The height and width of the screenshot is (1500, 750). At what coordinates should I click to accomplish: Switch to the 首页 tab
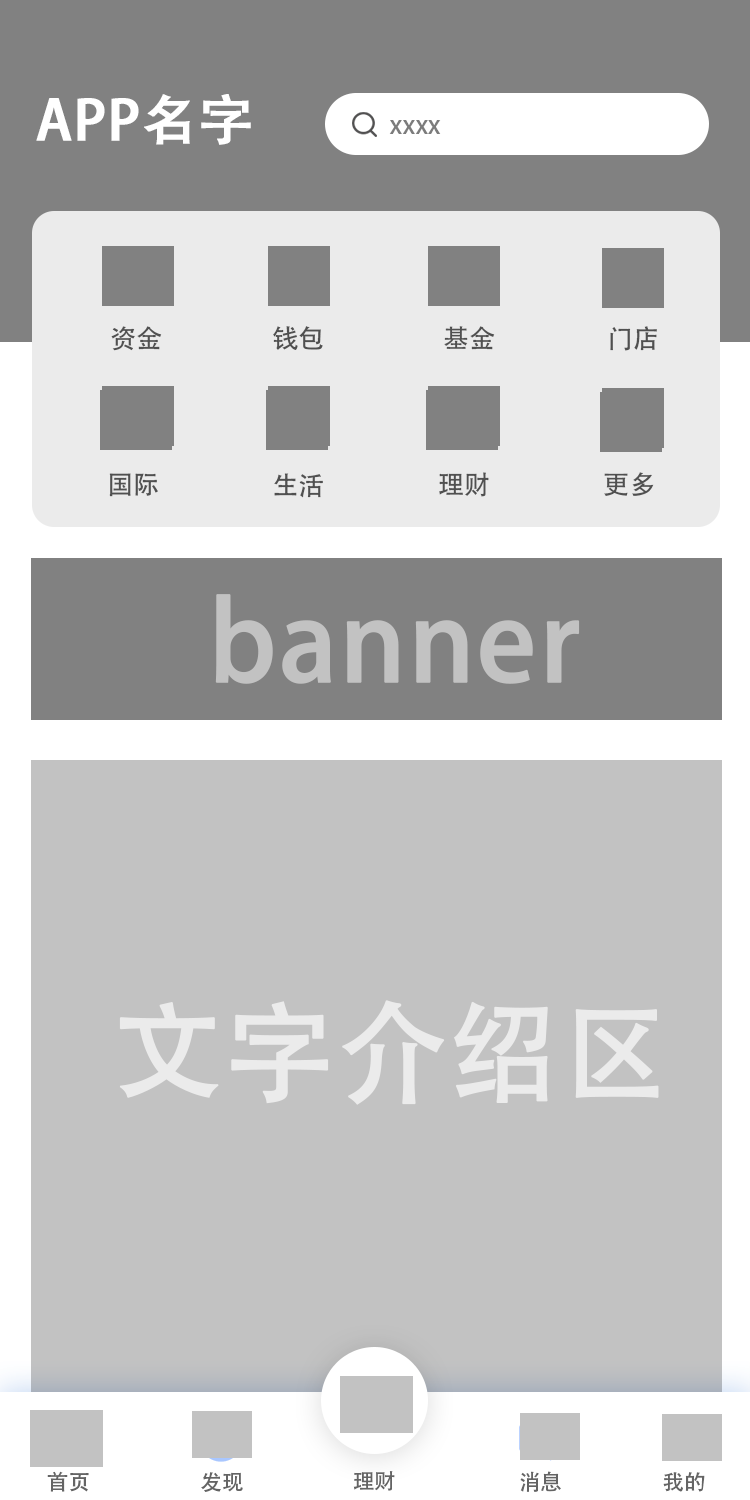click(67, 1448)
